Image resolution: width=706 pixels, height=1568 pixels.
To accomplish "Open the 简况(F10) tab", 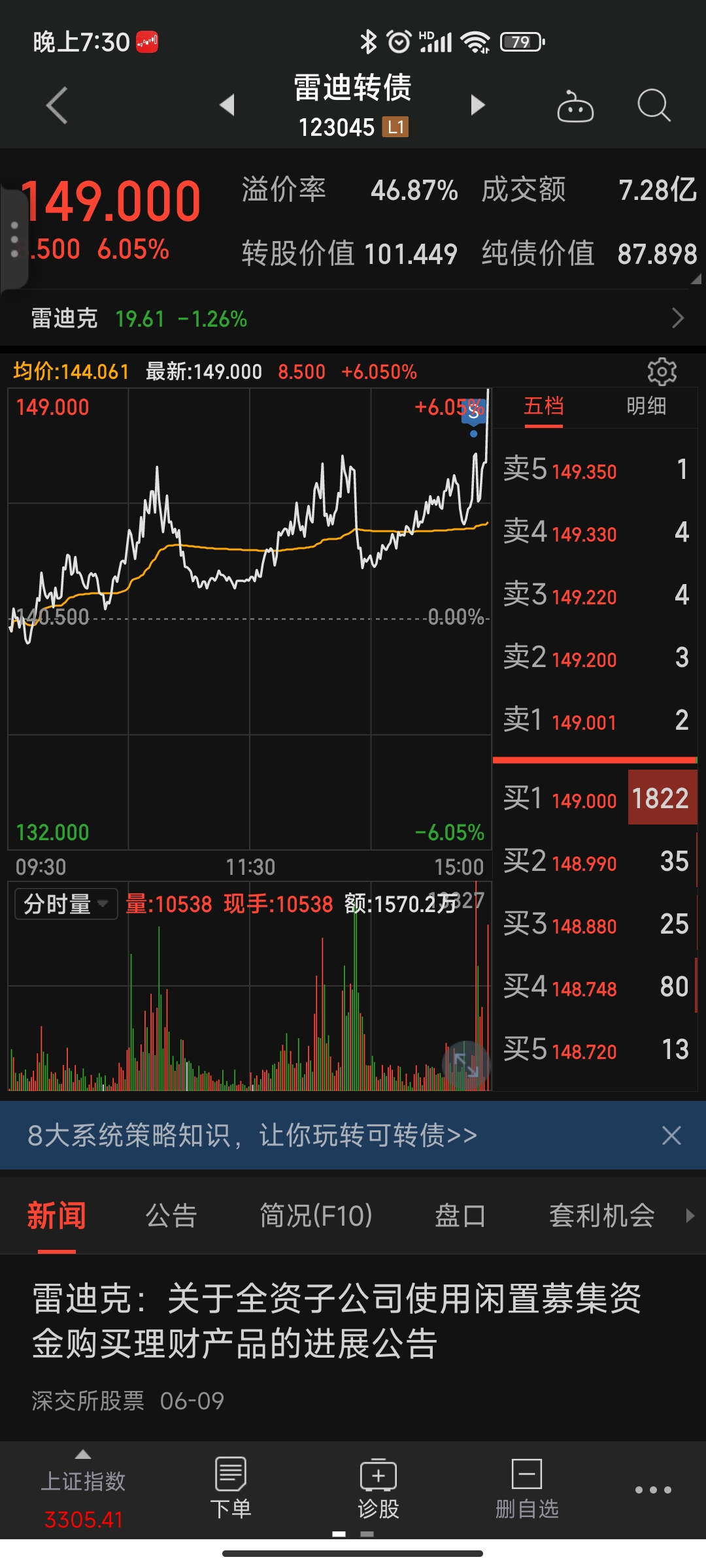I will click(x=316, y=1216).
